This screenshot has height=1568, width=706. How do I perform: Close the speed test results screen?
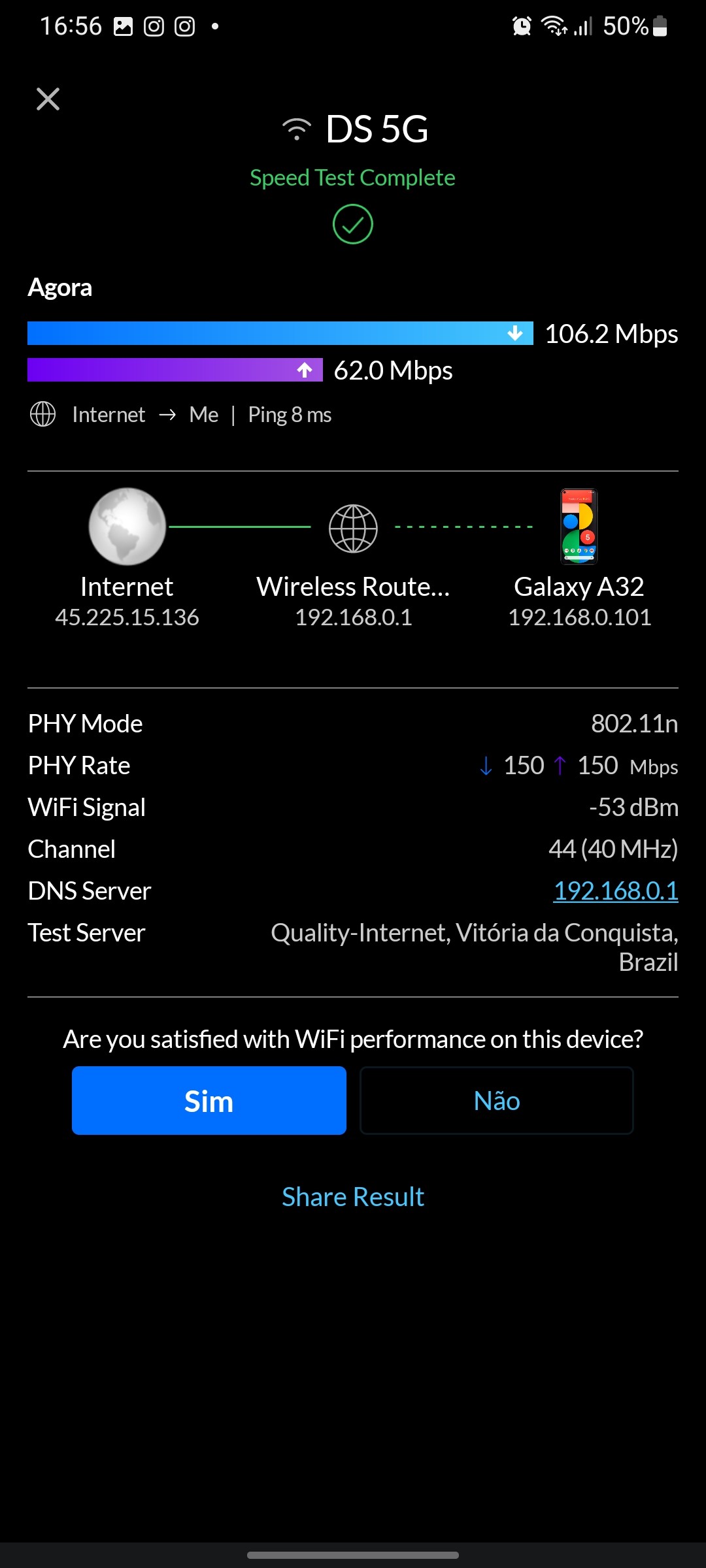point(48,99)
